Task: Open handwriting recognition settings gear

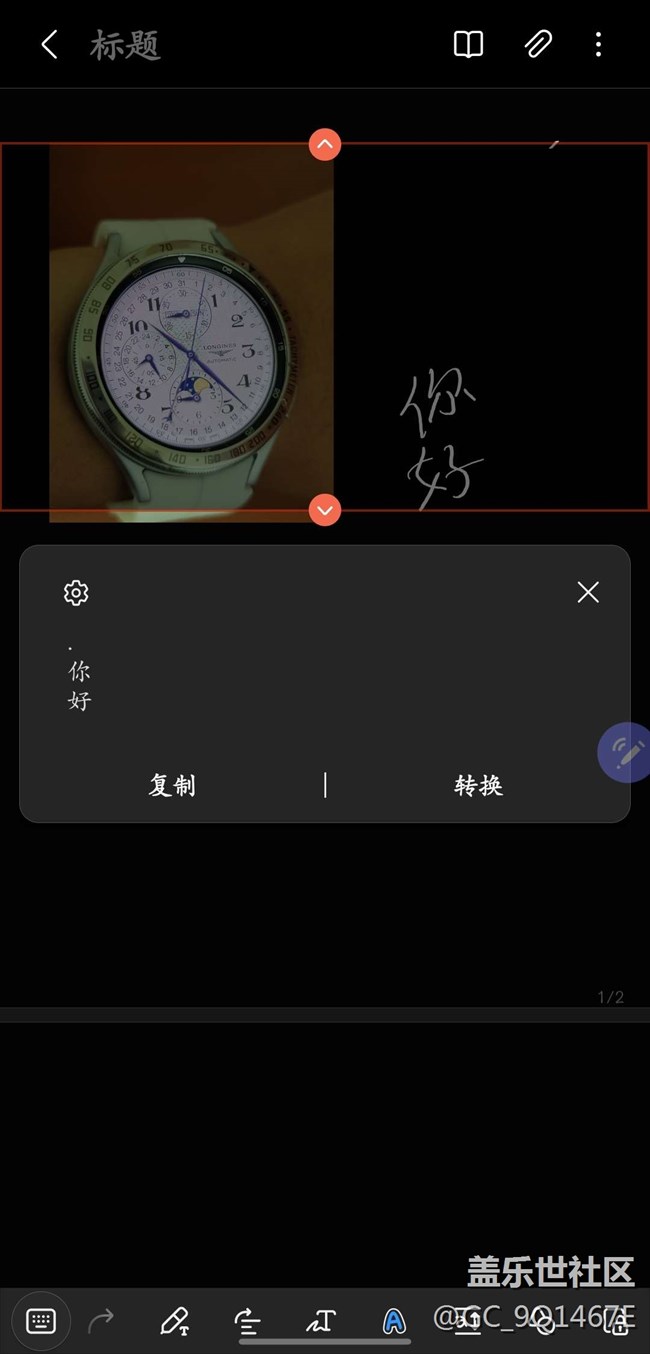Action: click(x=76, y=592)
